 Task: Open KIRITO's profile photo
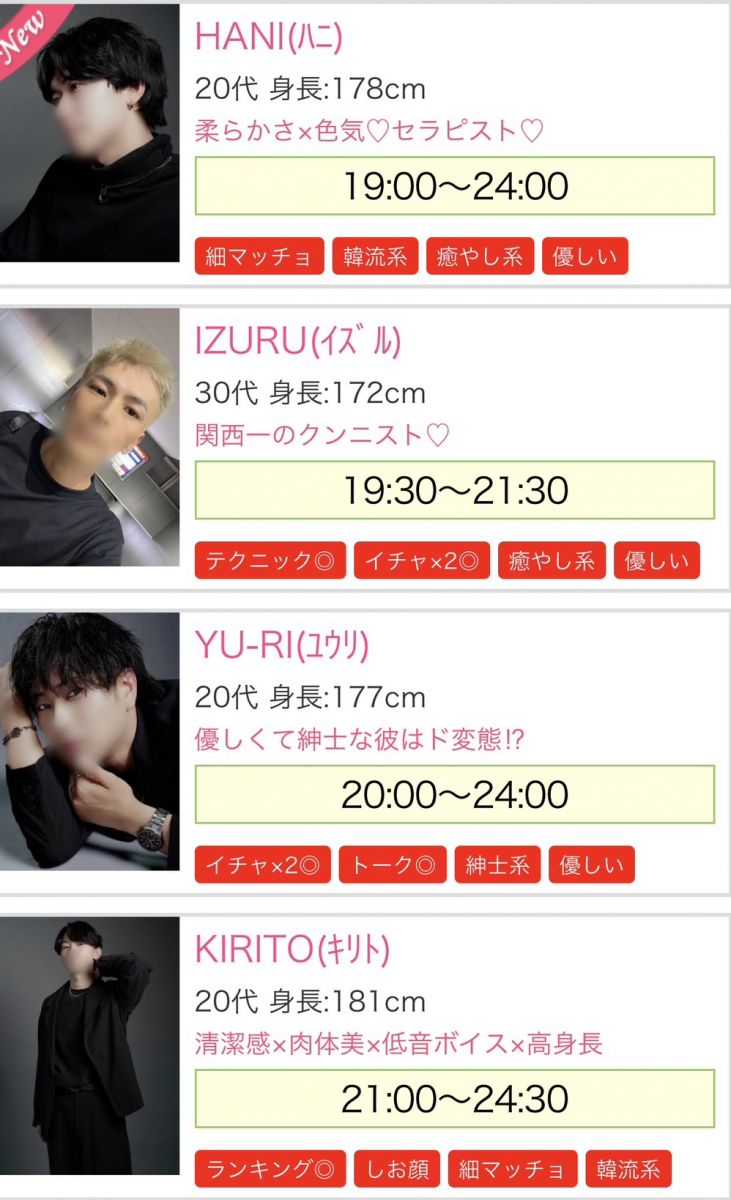coord(89,1045)
